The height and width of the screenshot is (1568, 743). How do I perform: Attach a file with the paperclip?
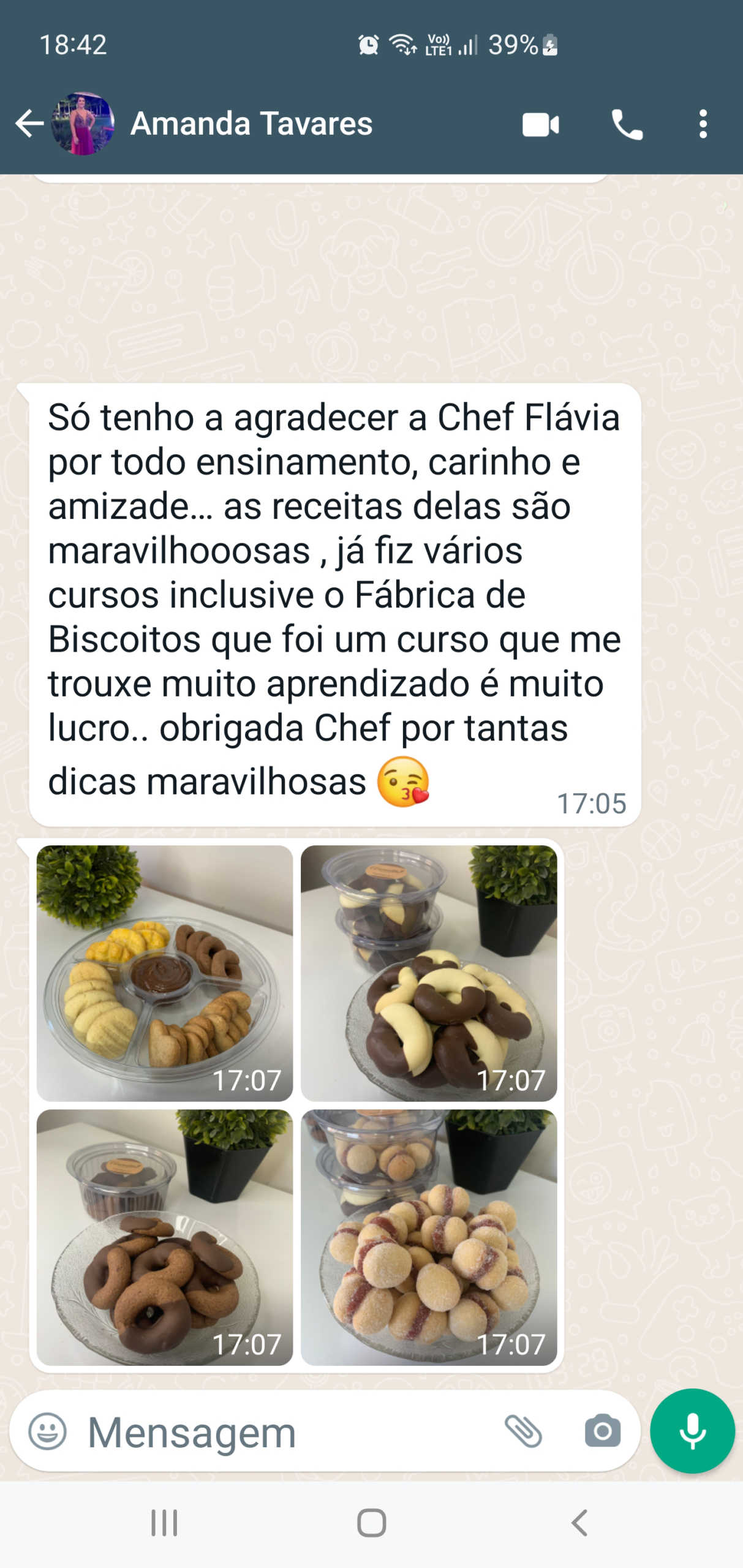coord(524,1431)
